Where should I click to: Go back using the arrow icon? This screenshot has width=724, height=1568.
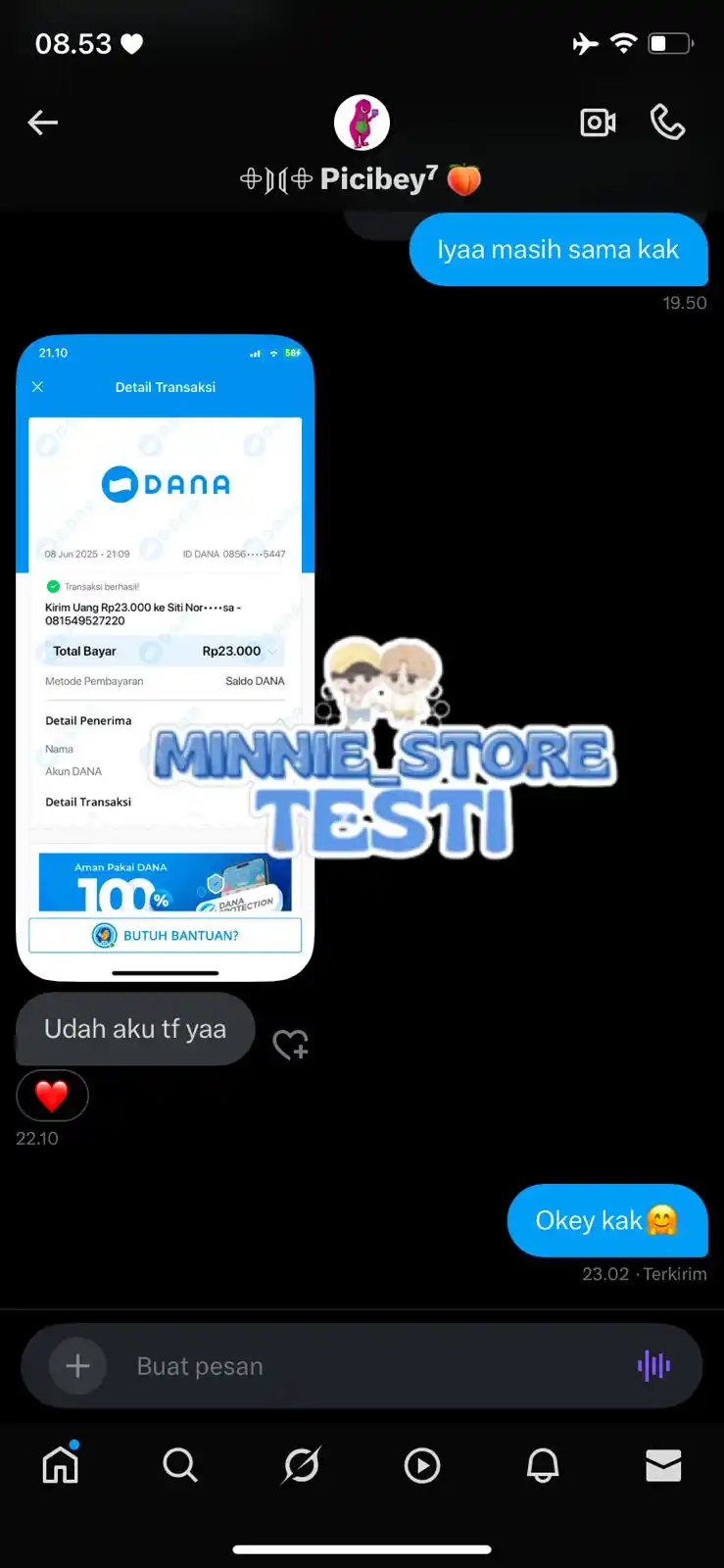tap(43, 122)
